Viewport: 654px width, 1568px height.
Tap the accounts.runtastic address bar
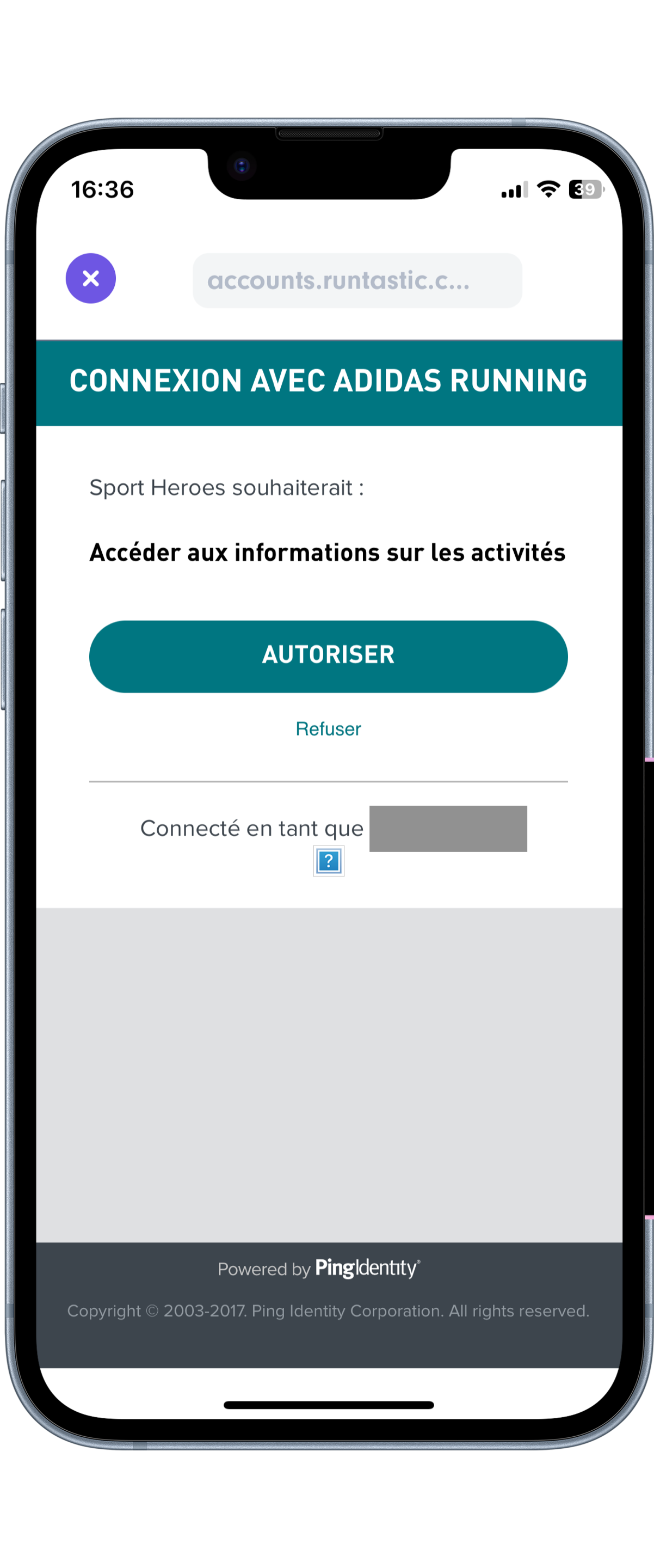[x=357, y=280]
